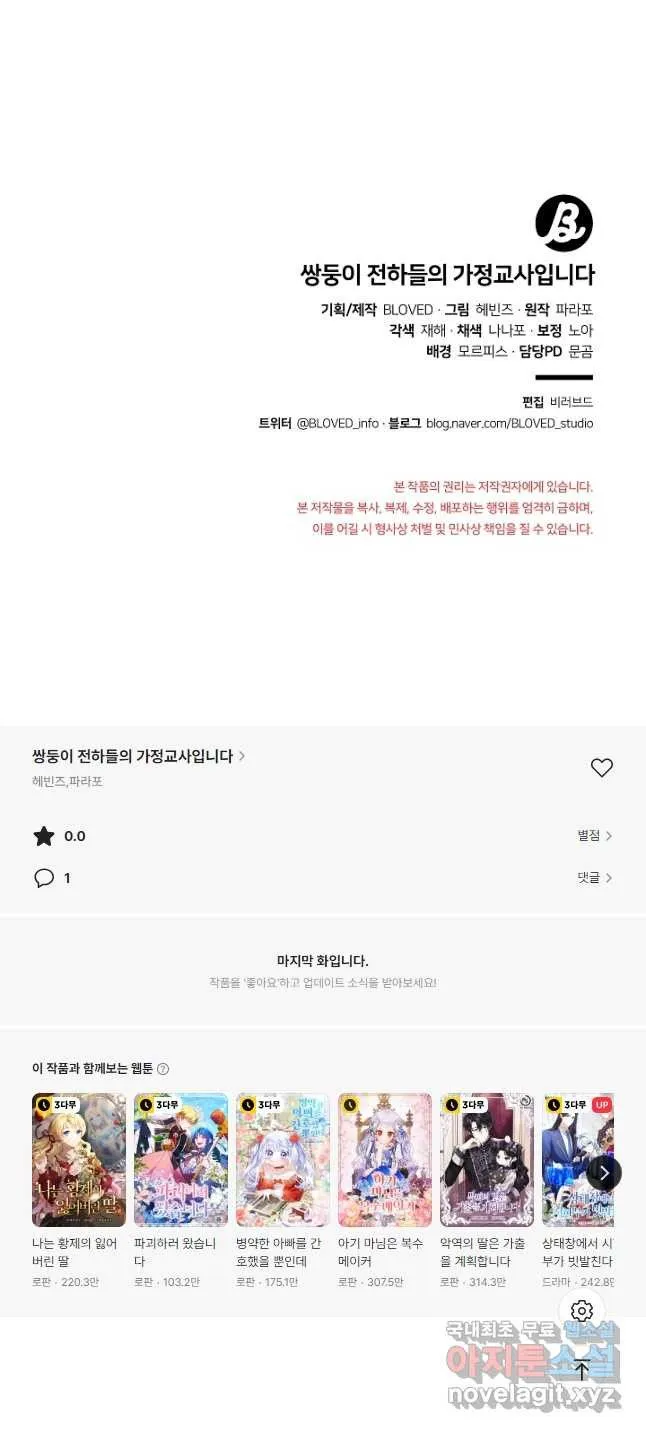This screenshot has width=646, height=1433.
Task: Open viewer settings gear
Action: 582,1311
